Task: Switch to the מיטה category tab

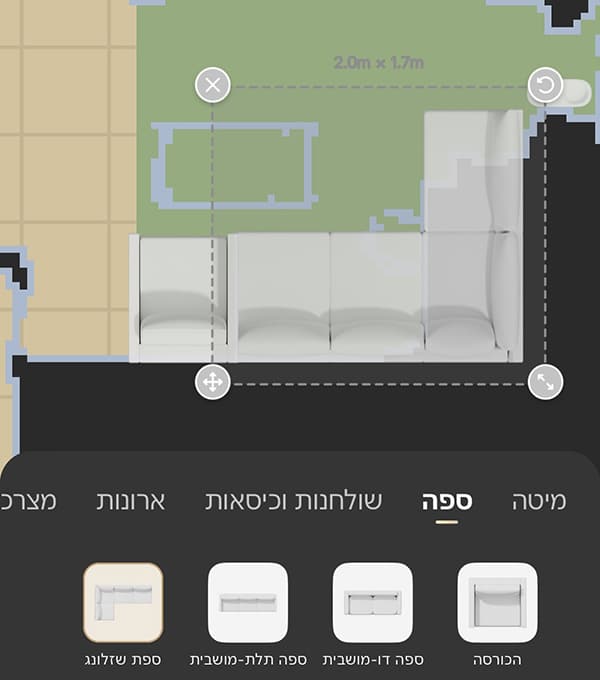Action: point(538,501)
